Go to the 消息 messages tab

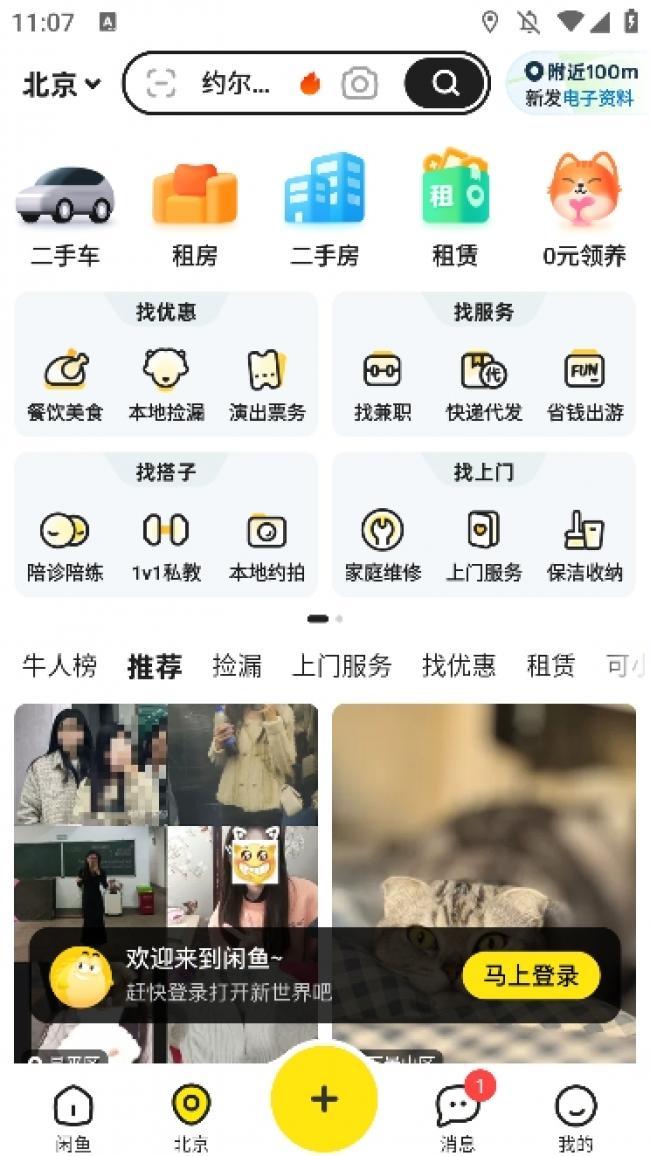point(458,1115)
